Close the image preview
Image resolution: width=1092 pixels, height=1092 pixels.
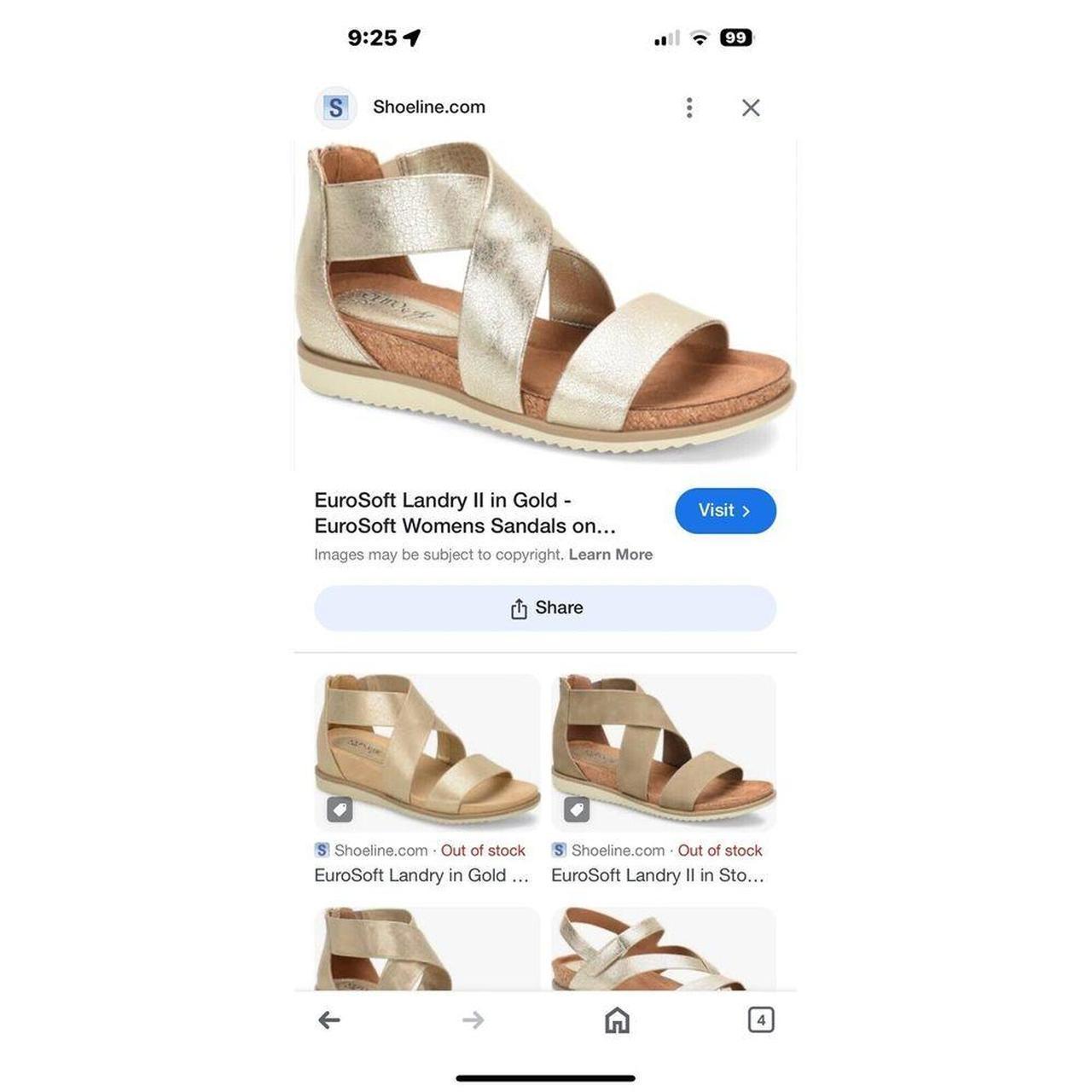coord(751,107)
